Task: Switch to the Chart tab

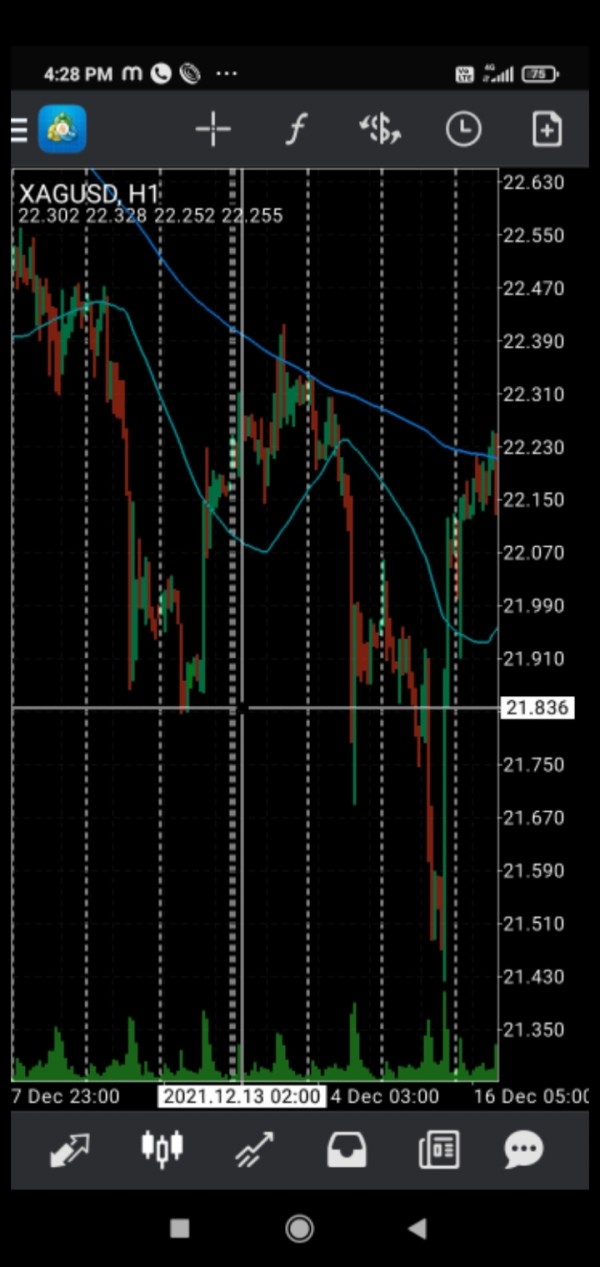Action: click(x=162, y=1149)
